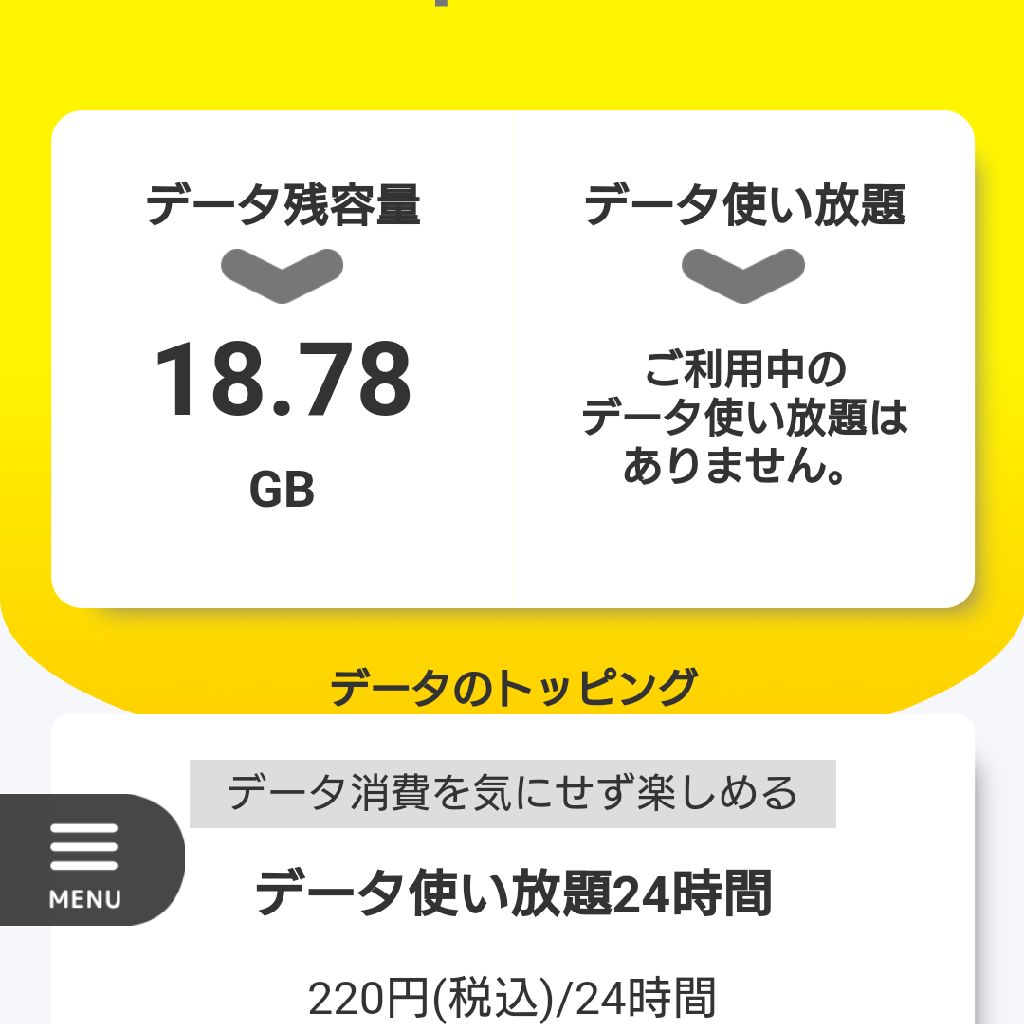This screenshot has height=1024, width=1024.
Task: Open the データ使い放題24時間 topping card
Action: pyautogui.click(x=513, y=893)
